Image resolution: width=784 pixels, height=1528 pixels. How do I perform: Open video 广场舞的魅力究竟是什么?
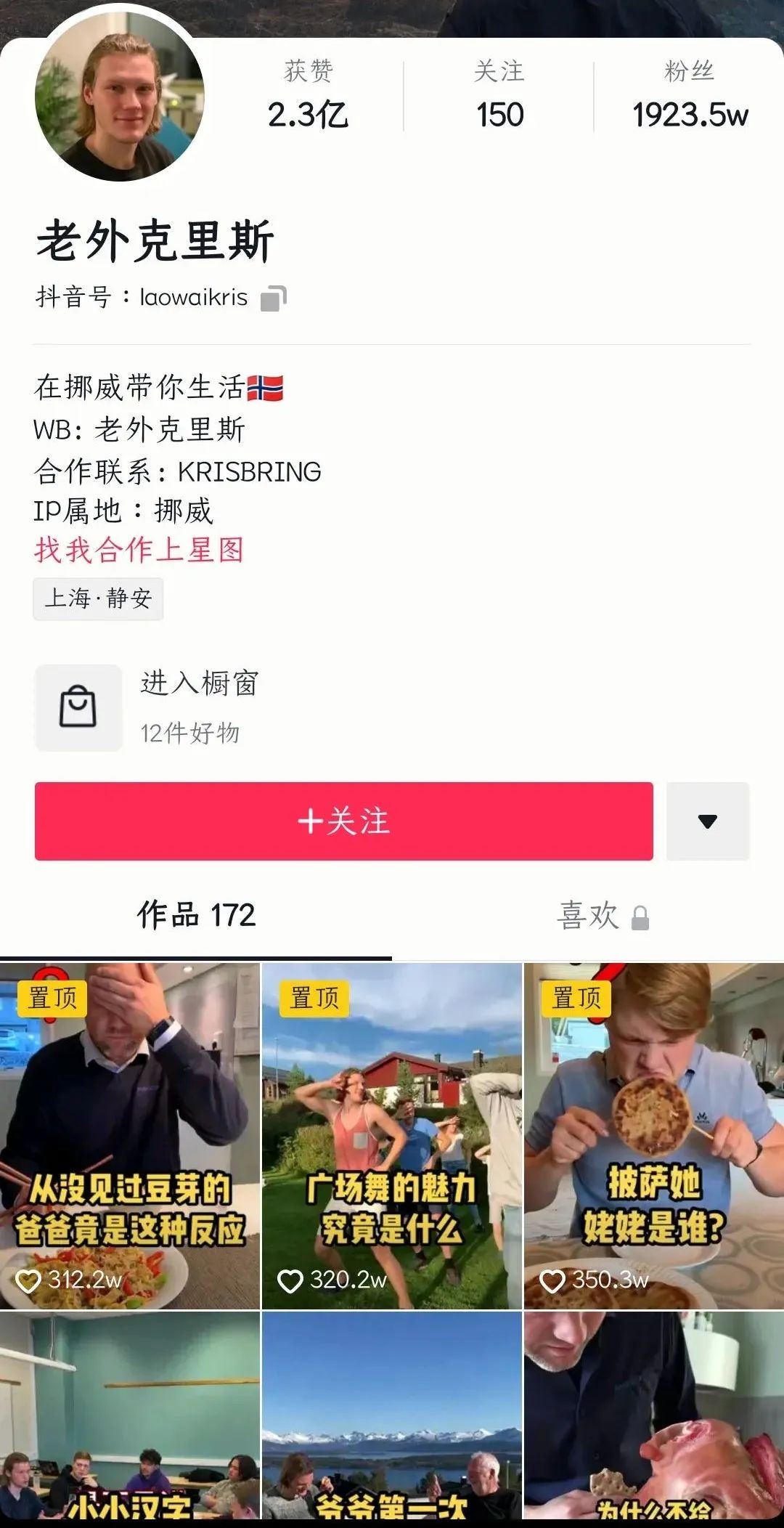(x=391, y=1136)
